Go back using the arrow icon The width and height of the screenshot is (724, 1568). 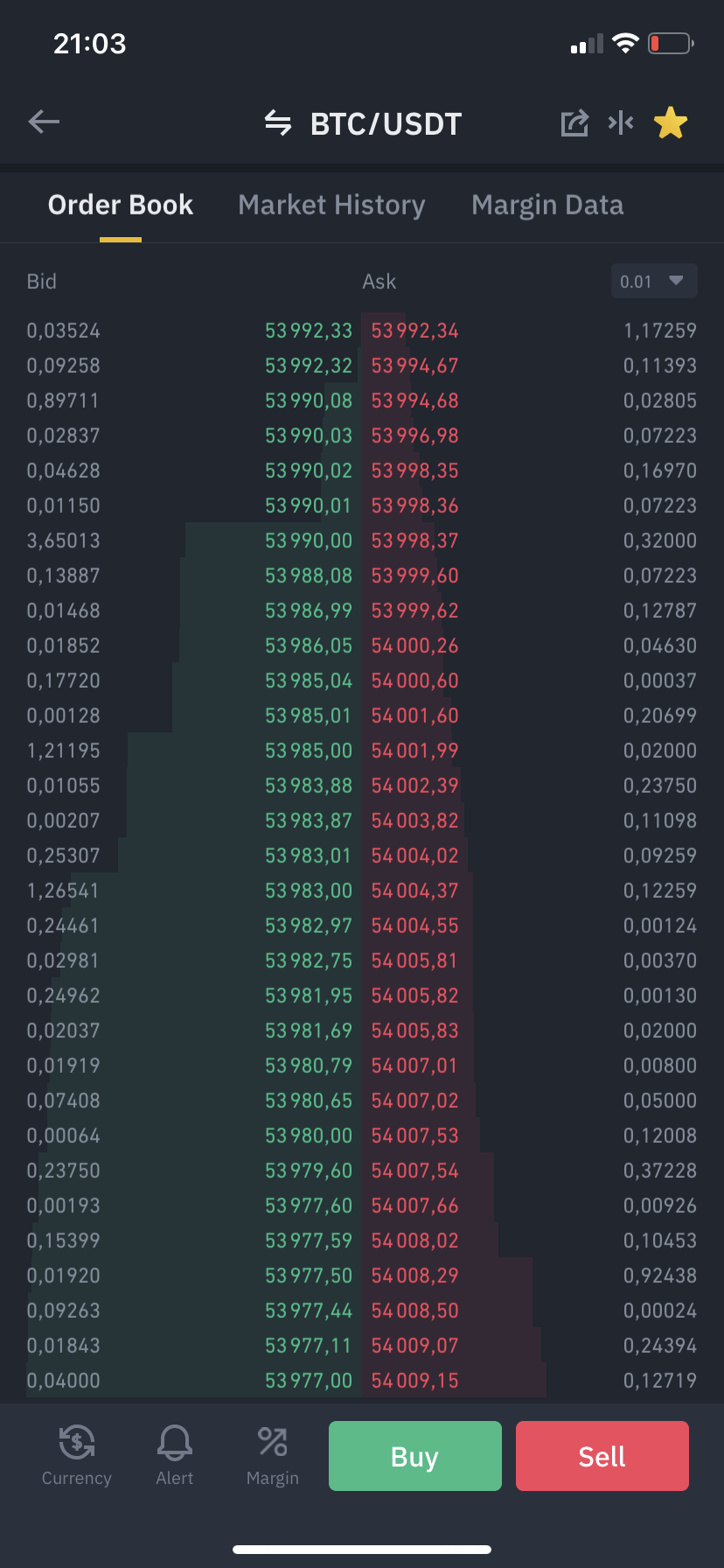[44, 122]
